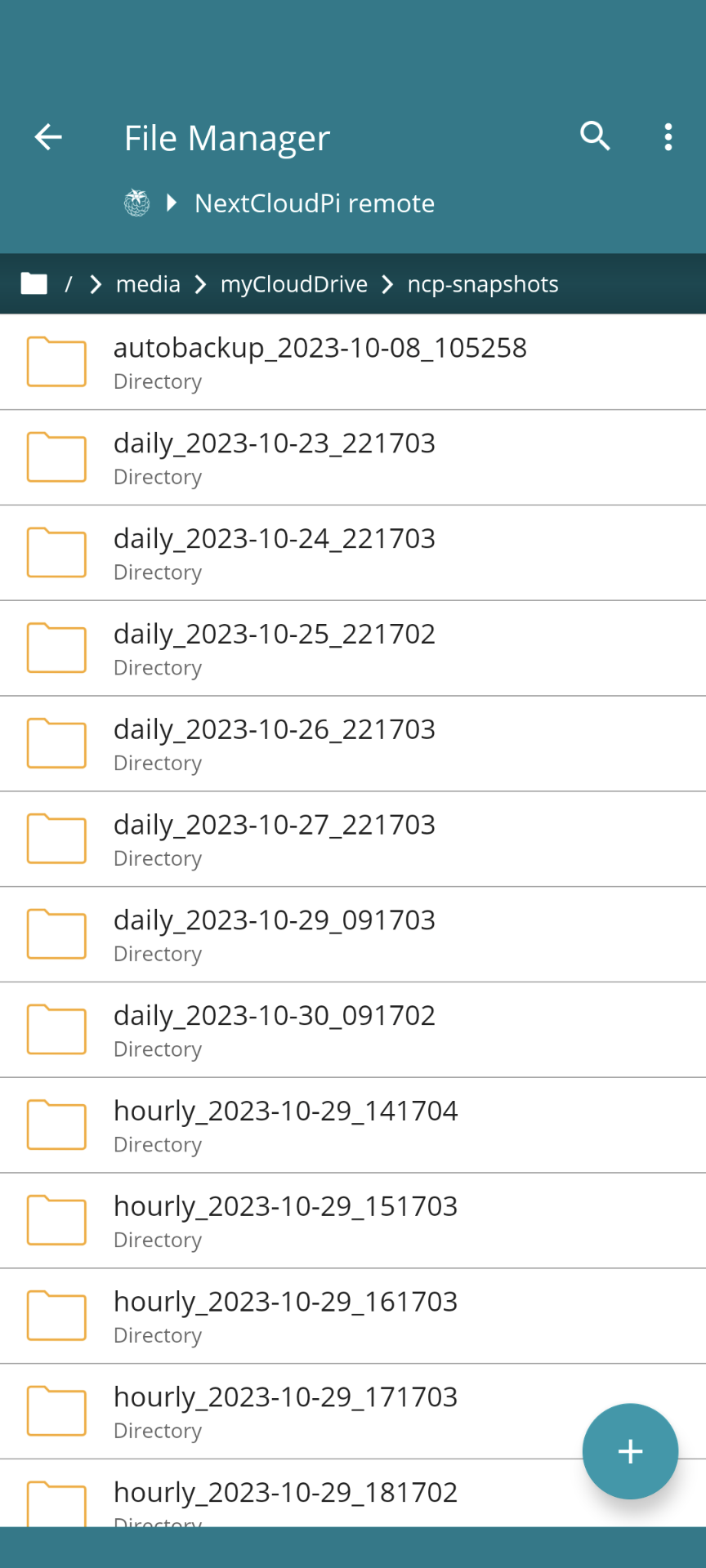Click the folder icon beside hourly_2023-10-29_141704
Screen dimensions: 706x1568
pos(56,1125)
